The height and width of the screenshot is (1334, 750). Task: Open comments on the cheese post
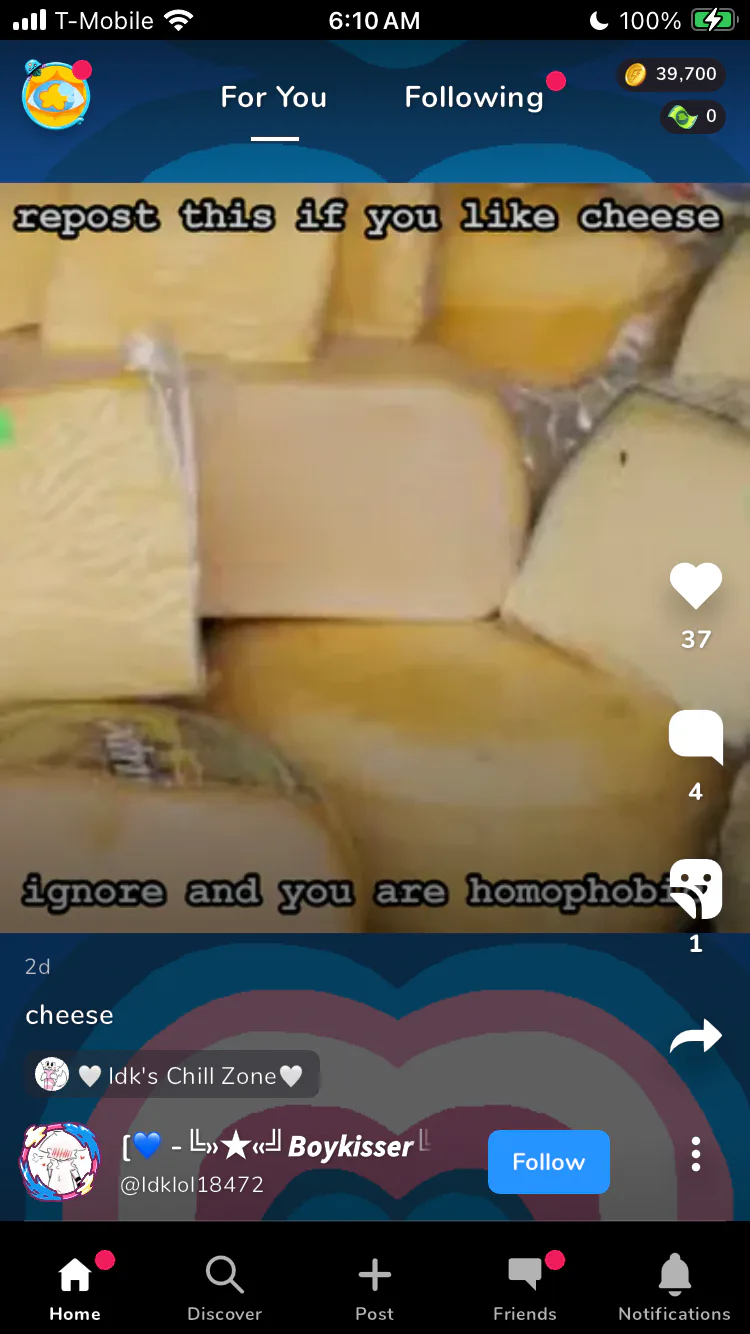696,738
